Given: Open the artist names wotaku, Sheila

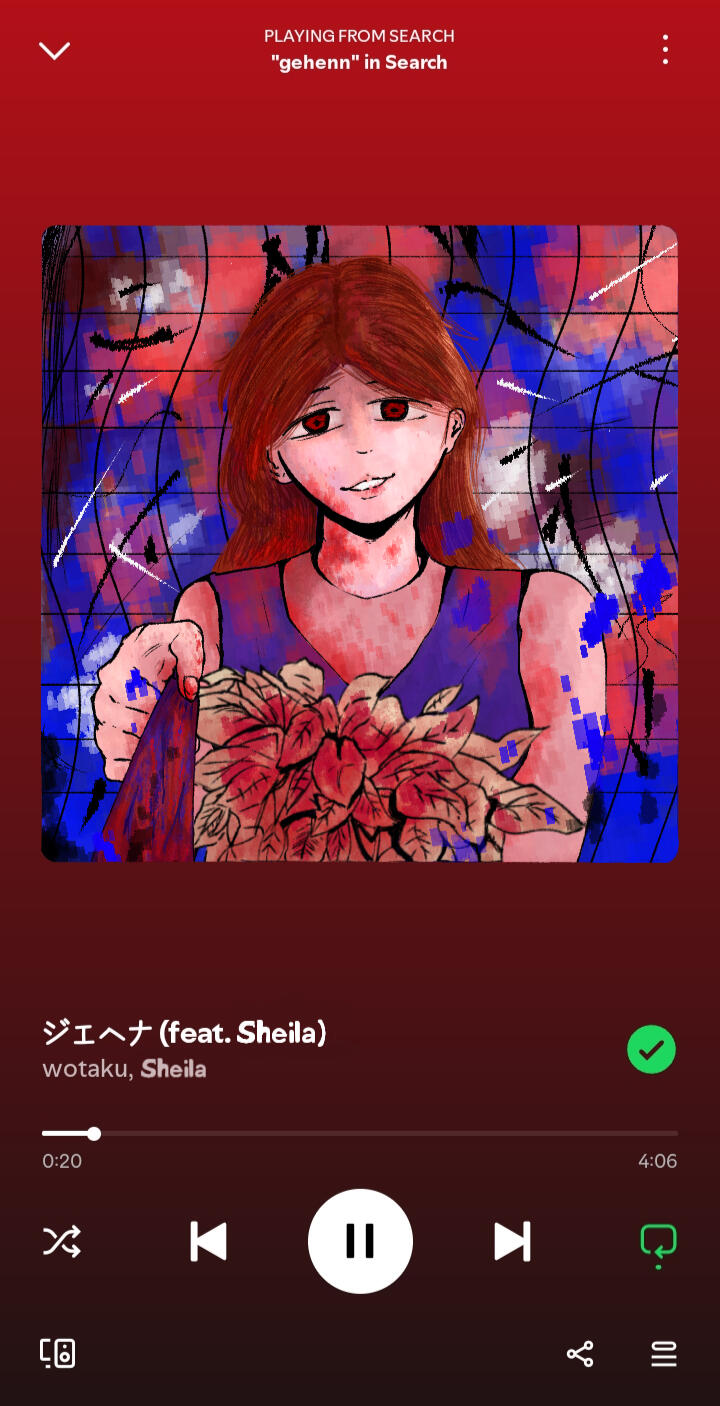Looking at the screenshot, I should (124, 1069).
